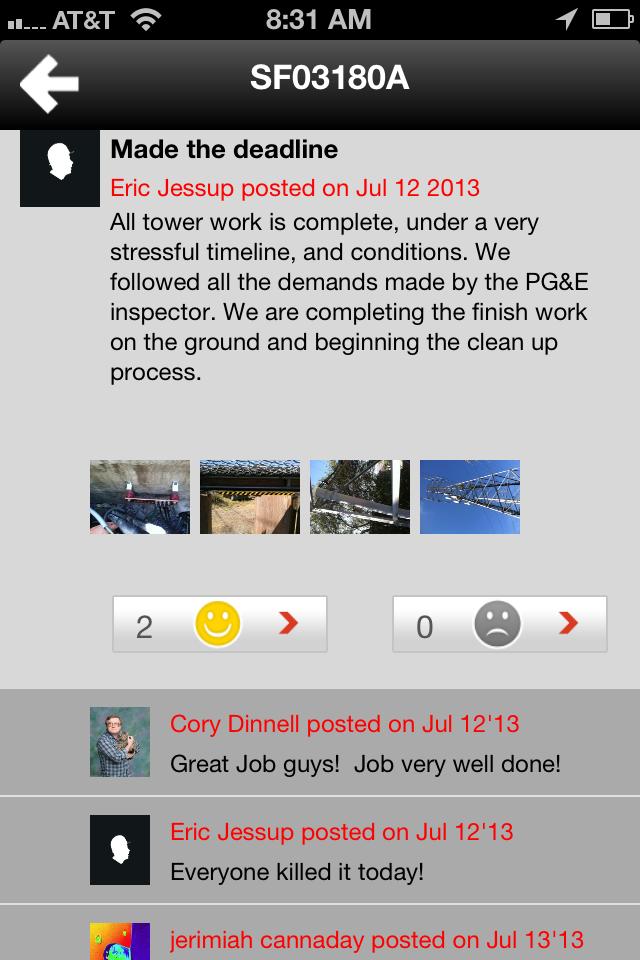This screenshot has width=640, height=960.
Task: Go back using the white arrow
Action: coord(49,84)
